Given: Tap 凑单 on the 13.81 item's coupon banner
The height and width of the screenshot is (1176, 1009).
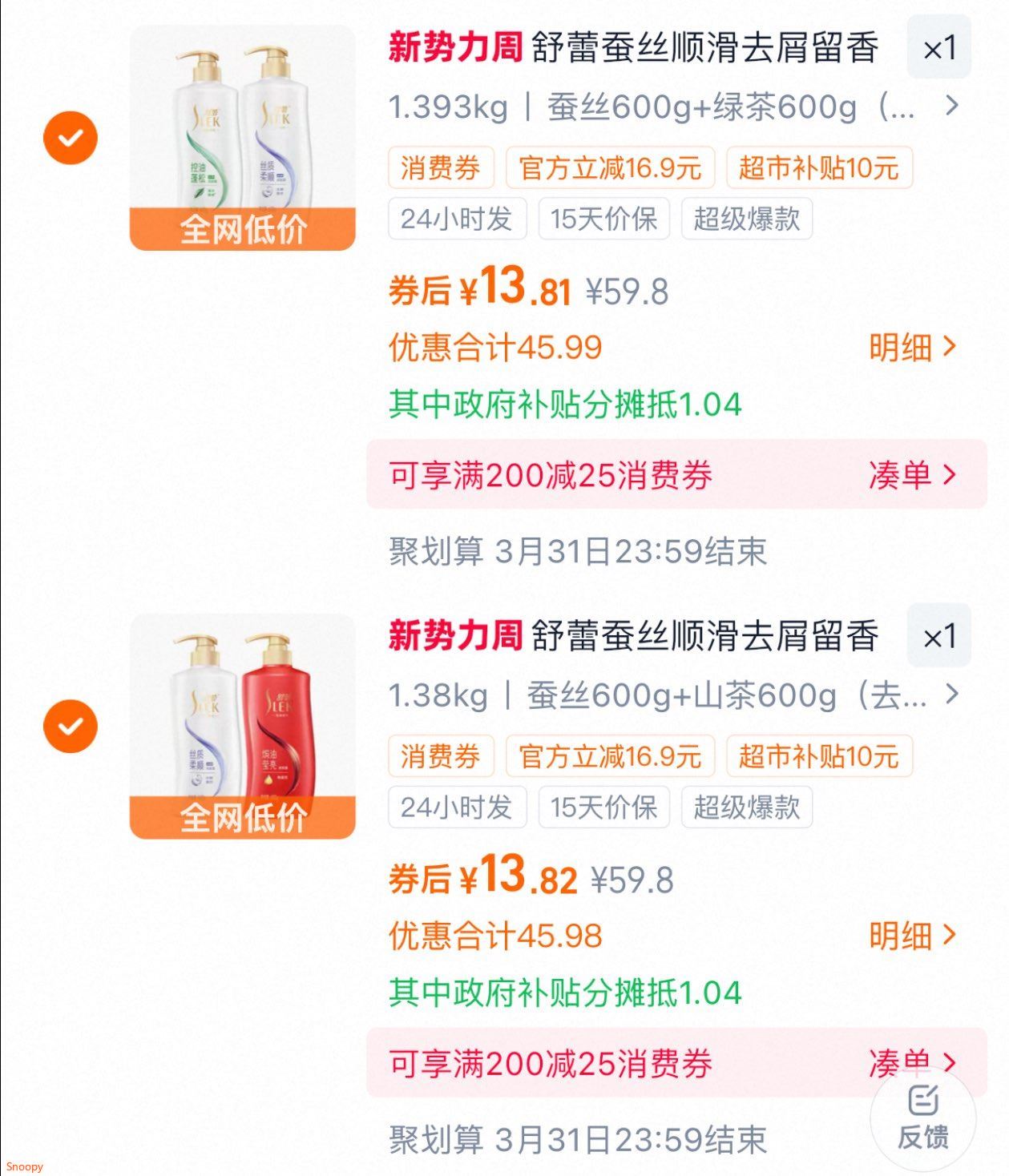Looking at the screenshot, I should coord(912,475).
